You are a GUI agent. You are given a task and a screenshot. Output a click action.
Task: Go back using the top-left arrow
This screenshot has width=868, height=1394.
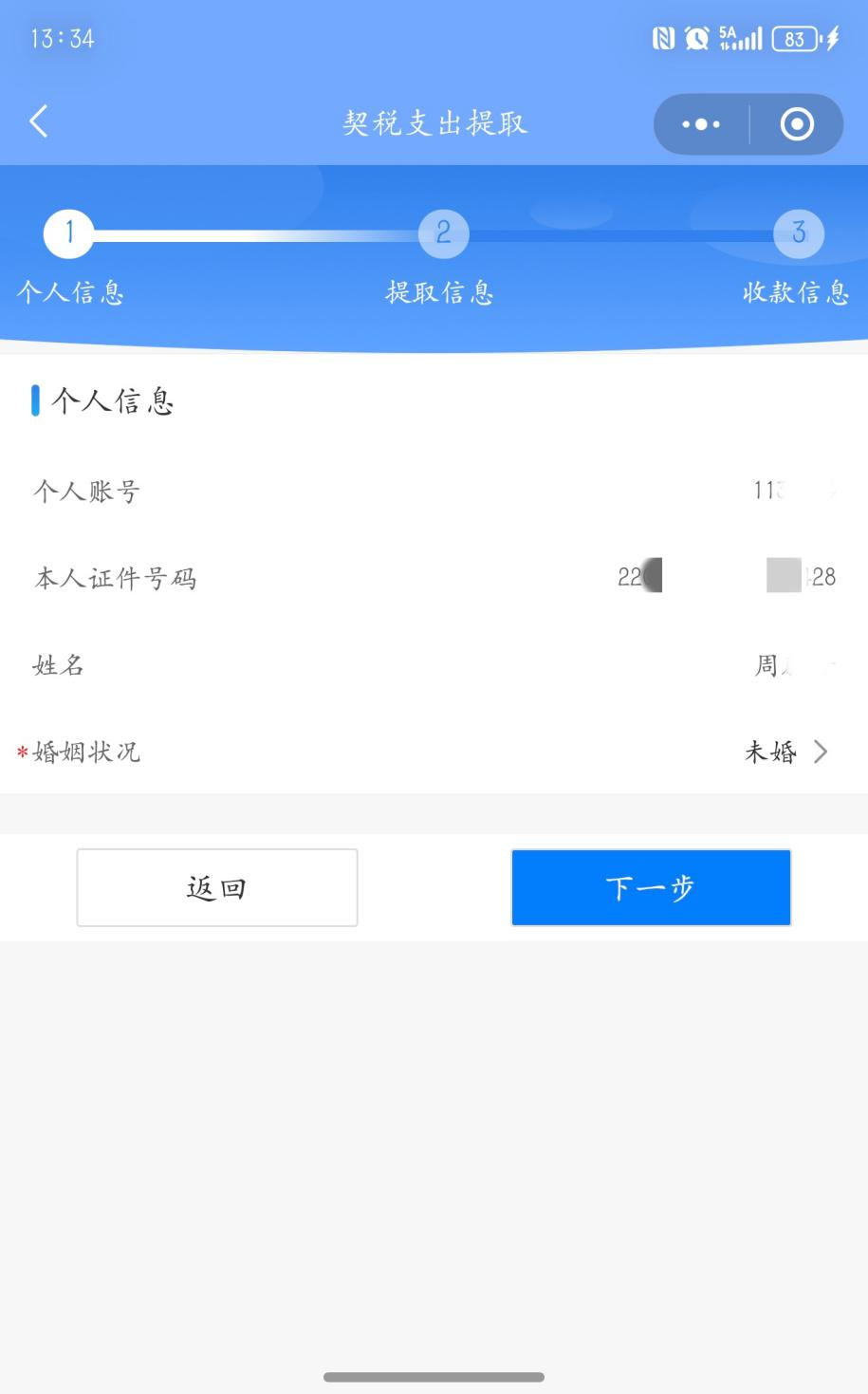tap(39, 121)
